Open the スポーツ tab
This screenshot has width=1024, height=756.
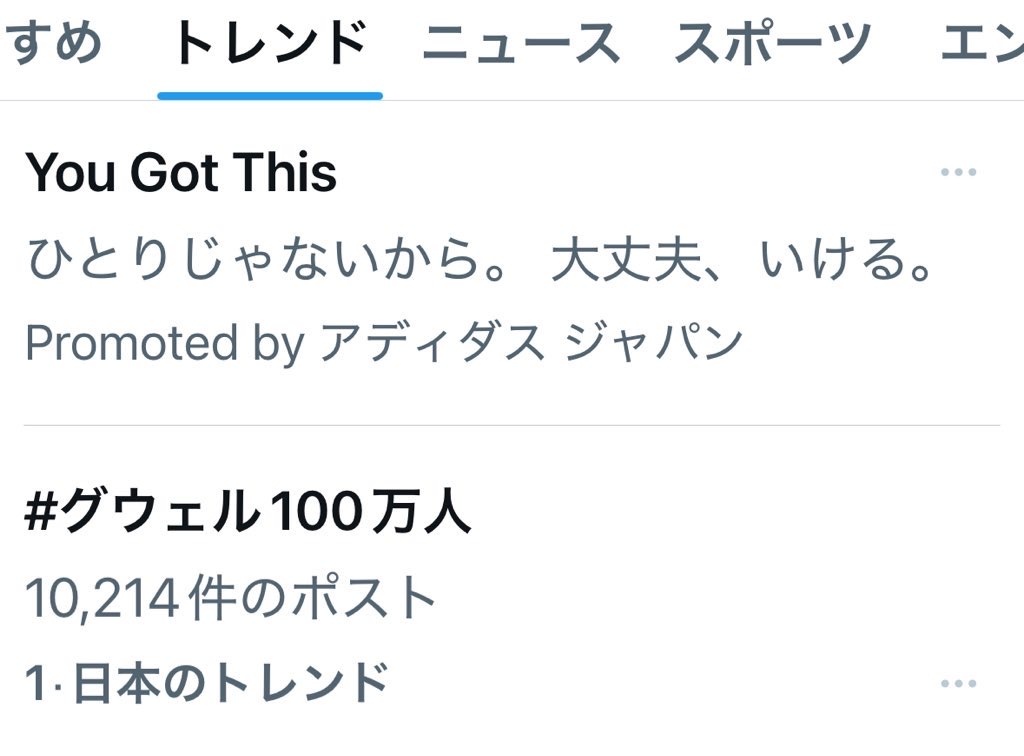pyautogui.click(x=772, y=46)
